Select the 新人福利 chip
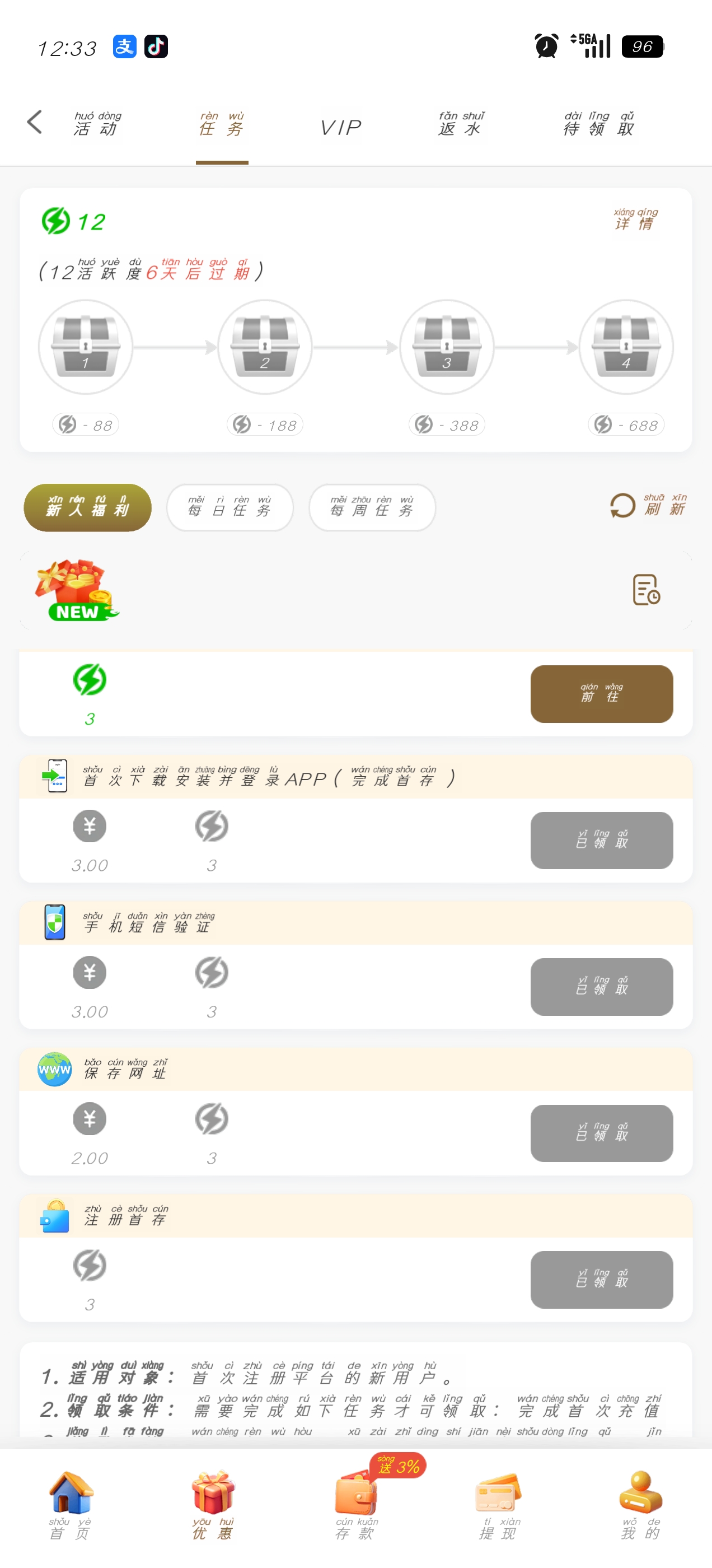Image resolution: width=712 pixels, height=1568 pixels. tap(88, 507)
